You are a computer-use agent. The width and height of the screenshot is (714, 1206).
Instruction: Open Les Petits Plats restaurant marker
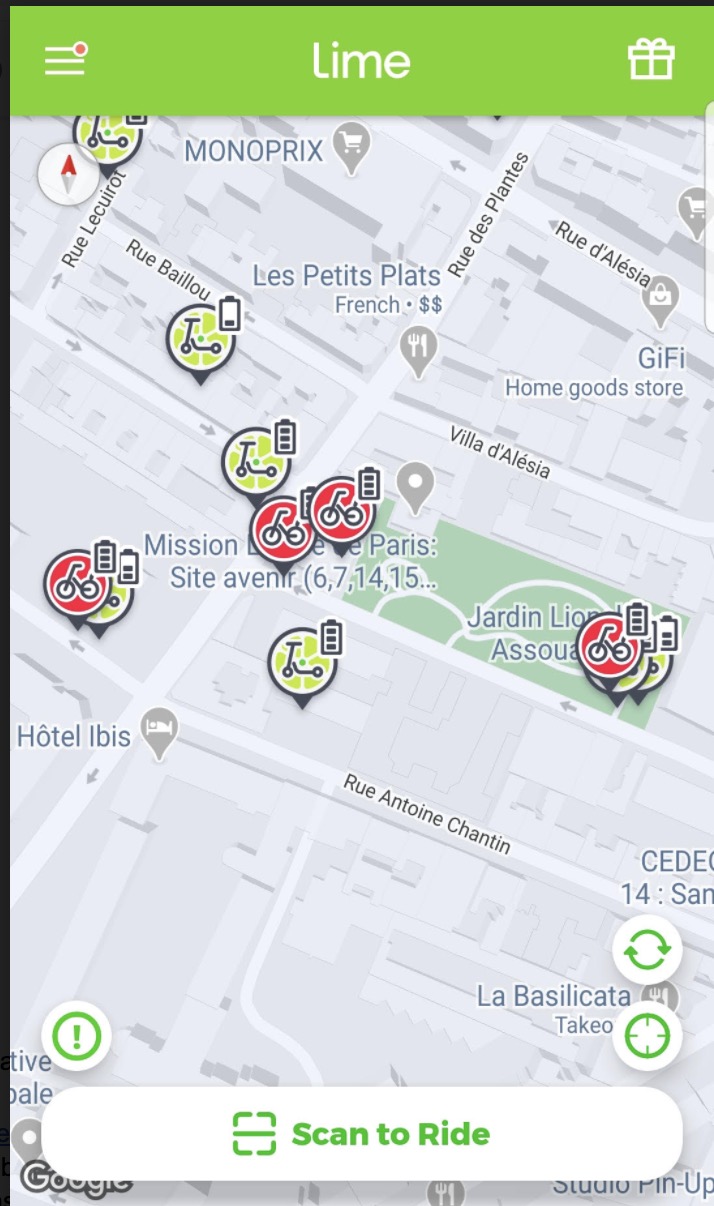418,349
